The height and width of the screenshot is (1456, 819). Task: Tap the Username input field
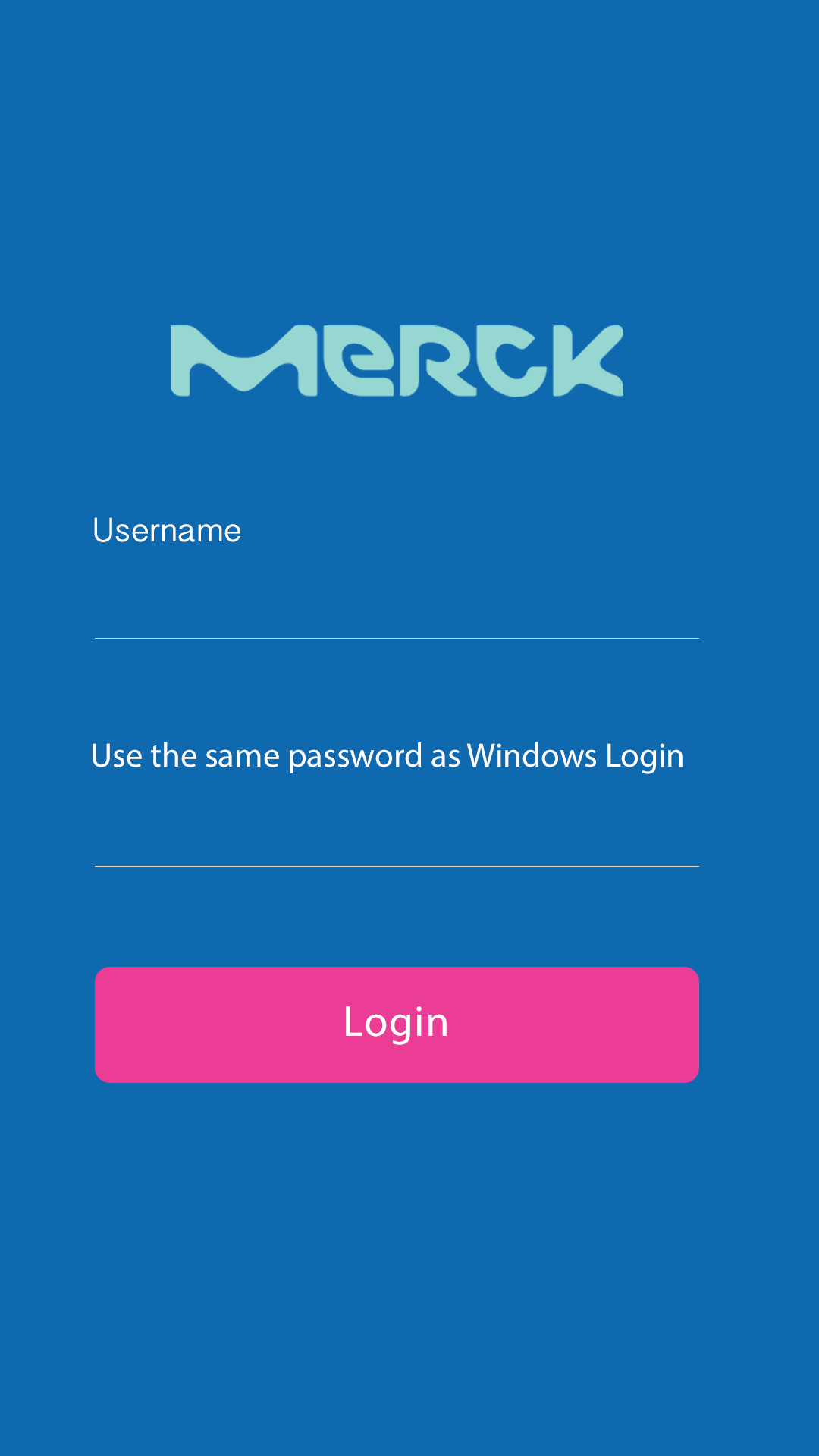pos(397,599)
